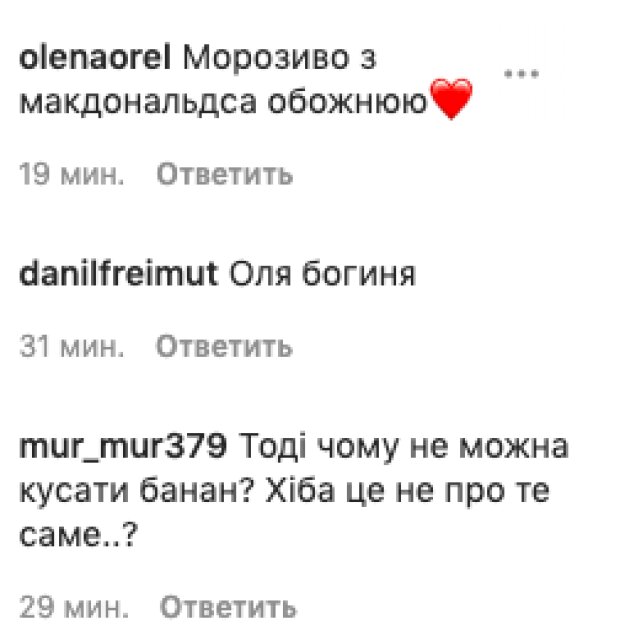Open olenaorel's profile from her comment
Image resolution: width=620 pixels, height=630 pixels.
click(98, 60)
